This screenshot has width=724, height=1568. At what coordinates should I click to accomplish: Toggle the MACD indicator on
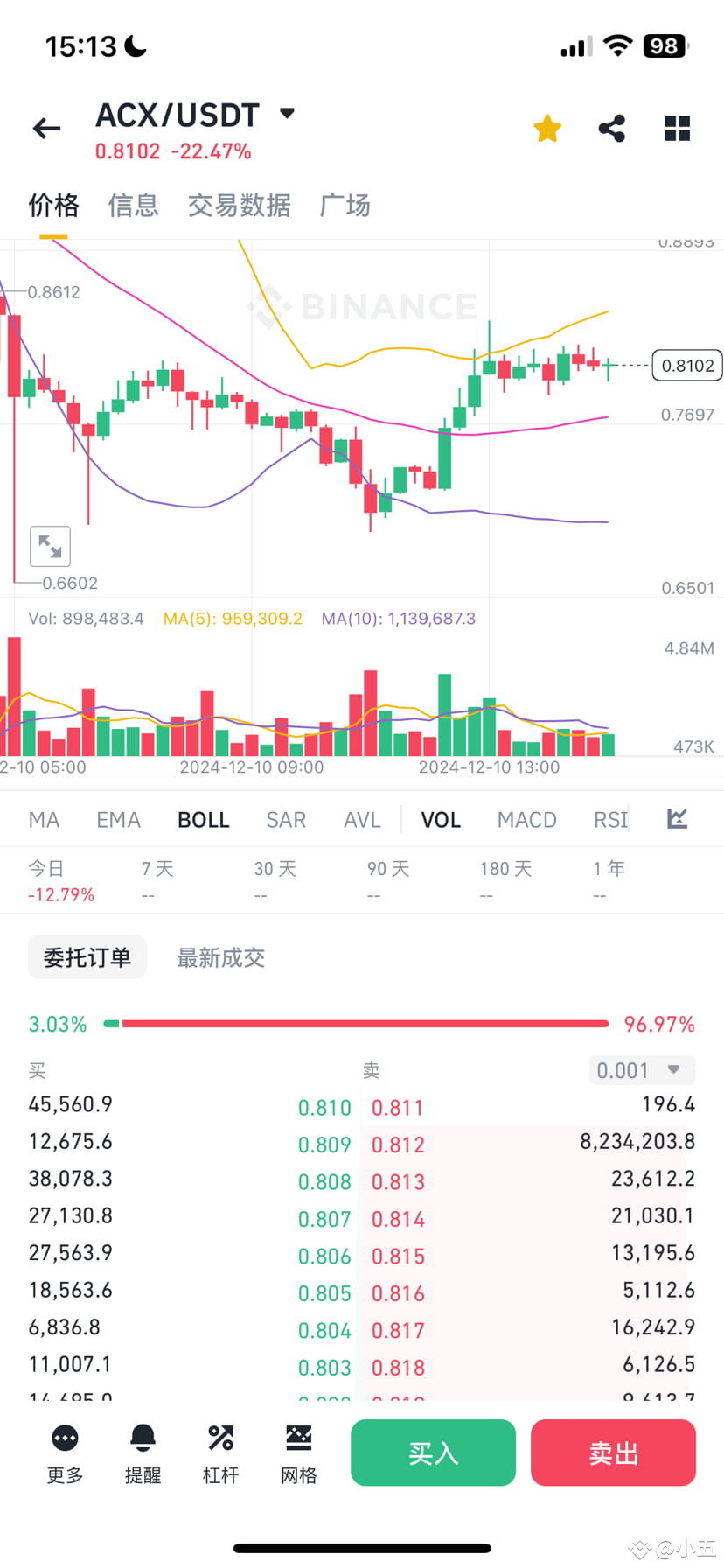(527, 819)
